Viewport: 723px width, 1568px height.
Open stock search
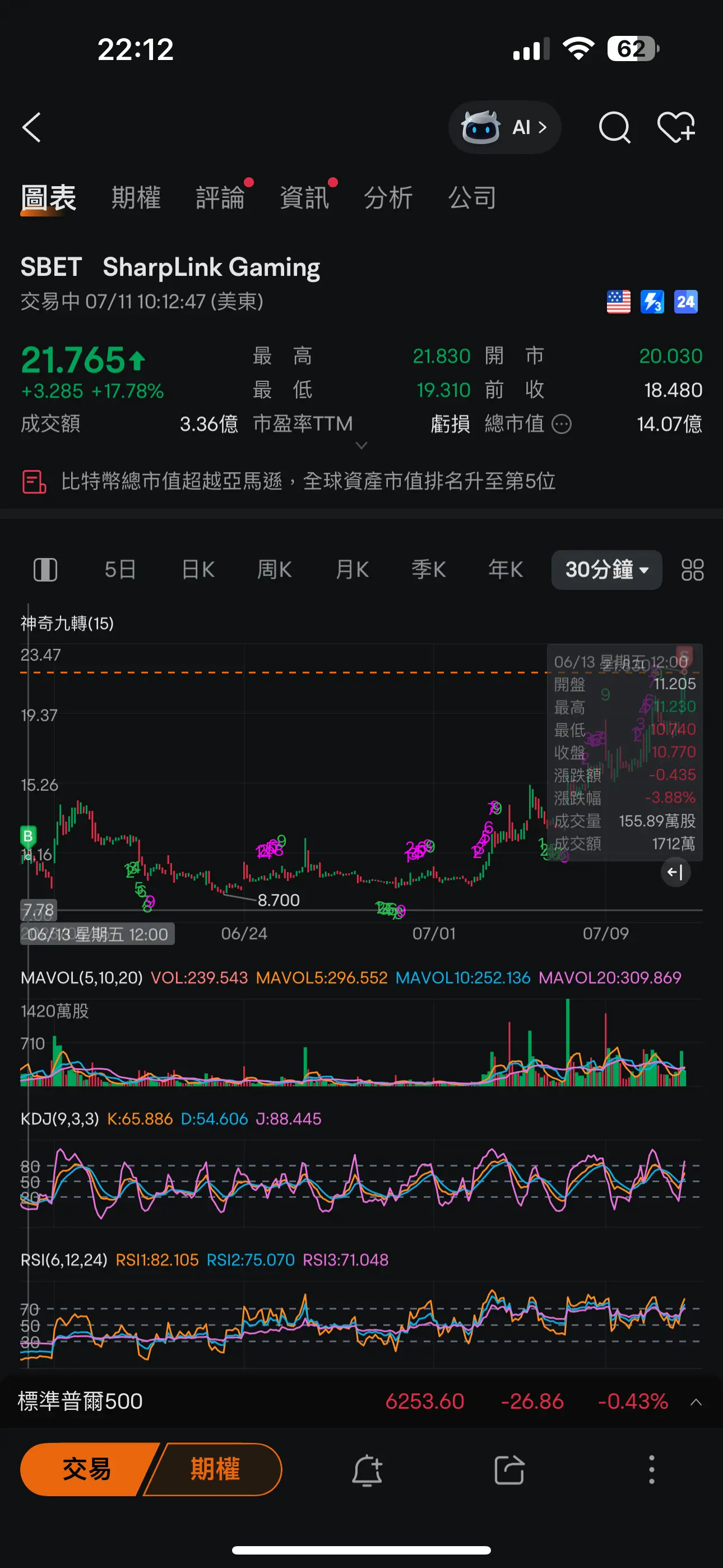coord(614,127)
